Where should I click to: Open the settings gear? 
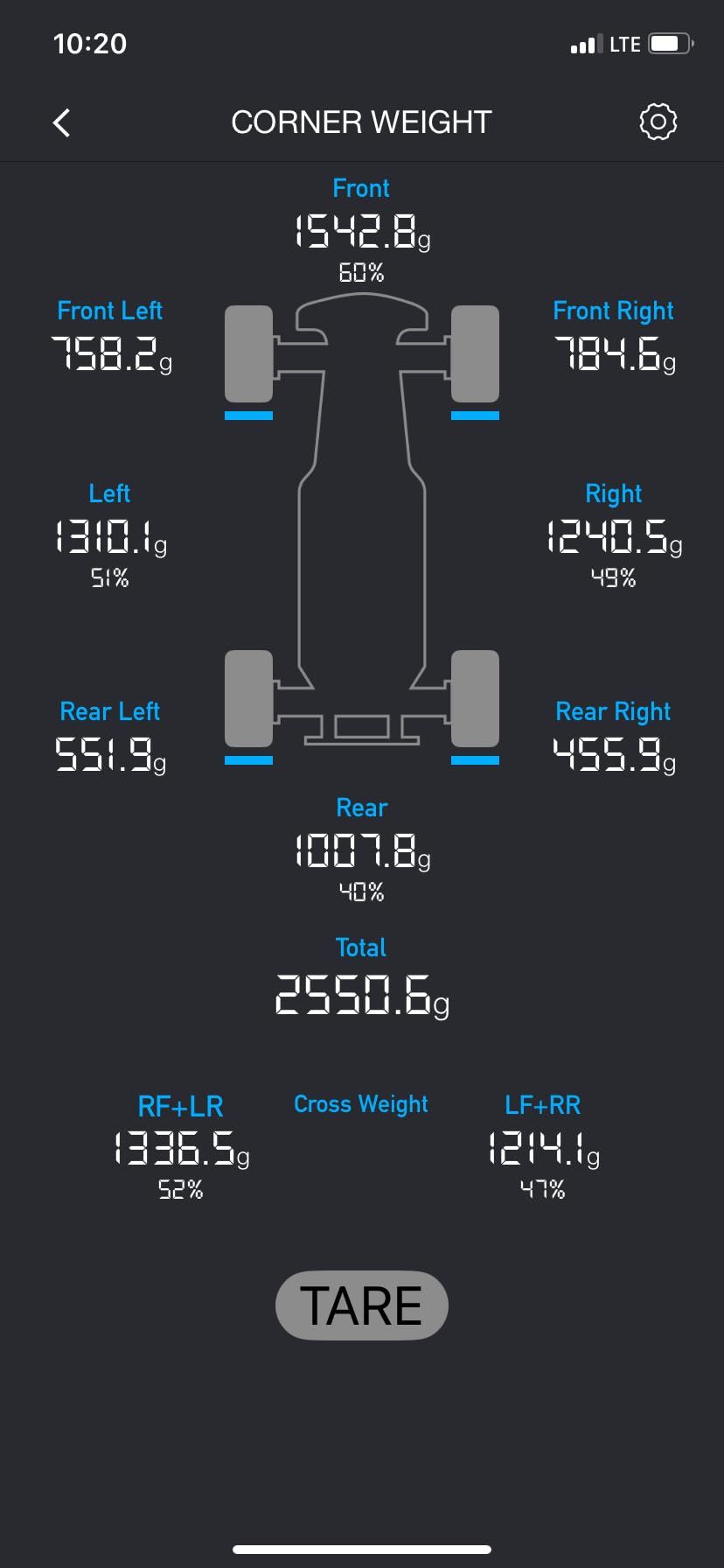tap(658, 122)
